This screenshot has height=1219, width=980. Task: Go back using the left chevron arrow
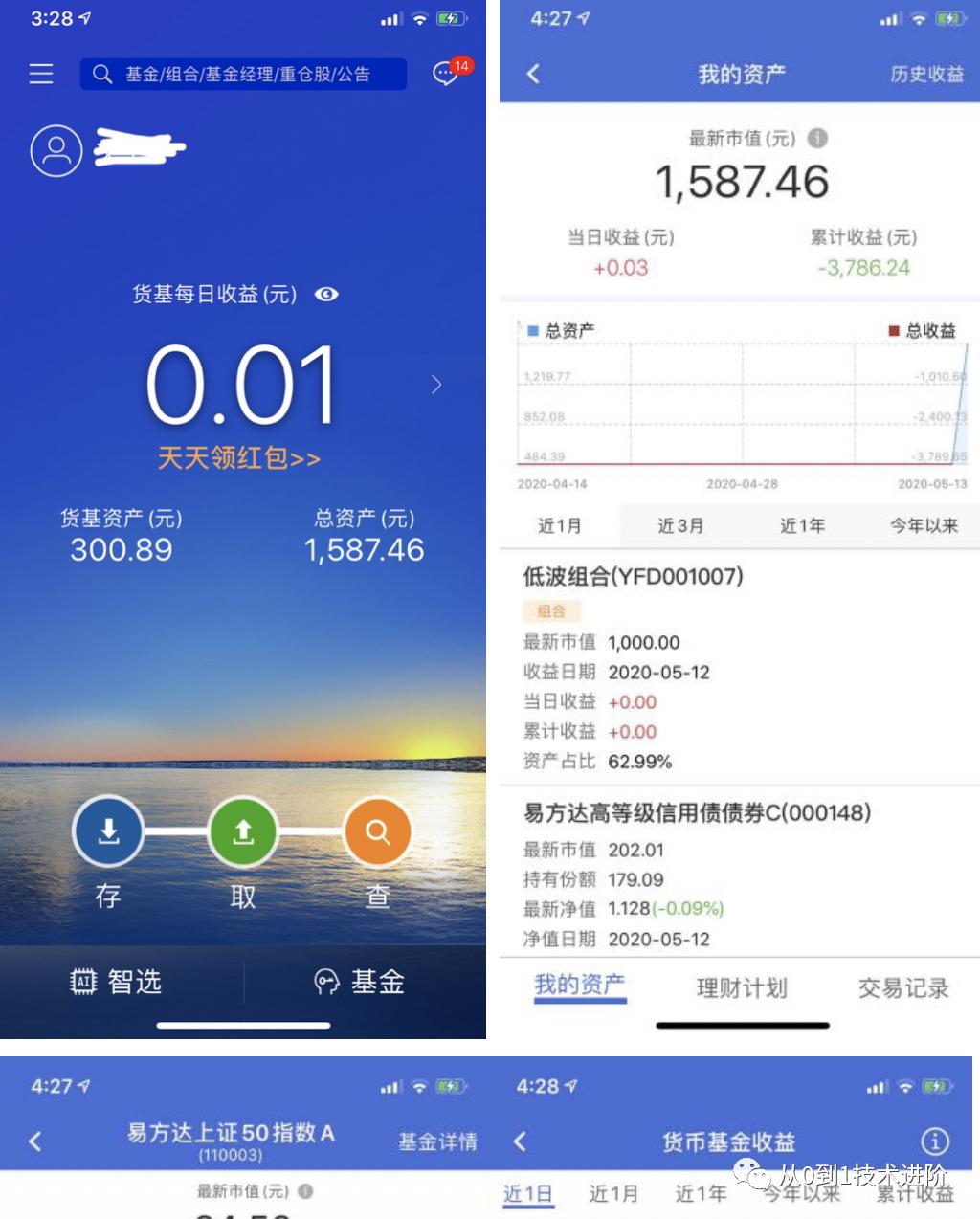532,74
